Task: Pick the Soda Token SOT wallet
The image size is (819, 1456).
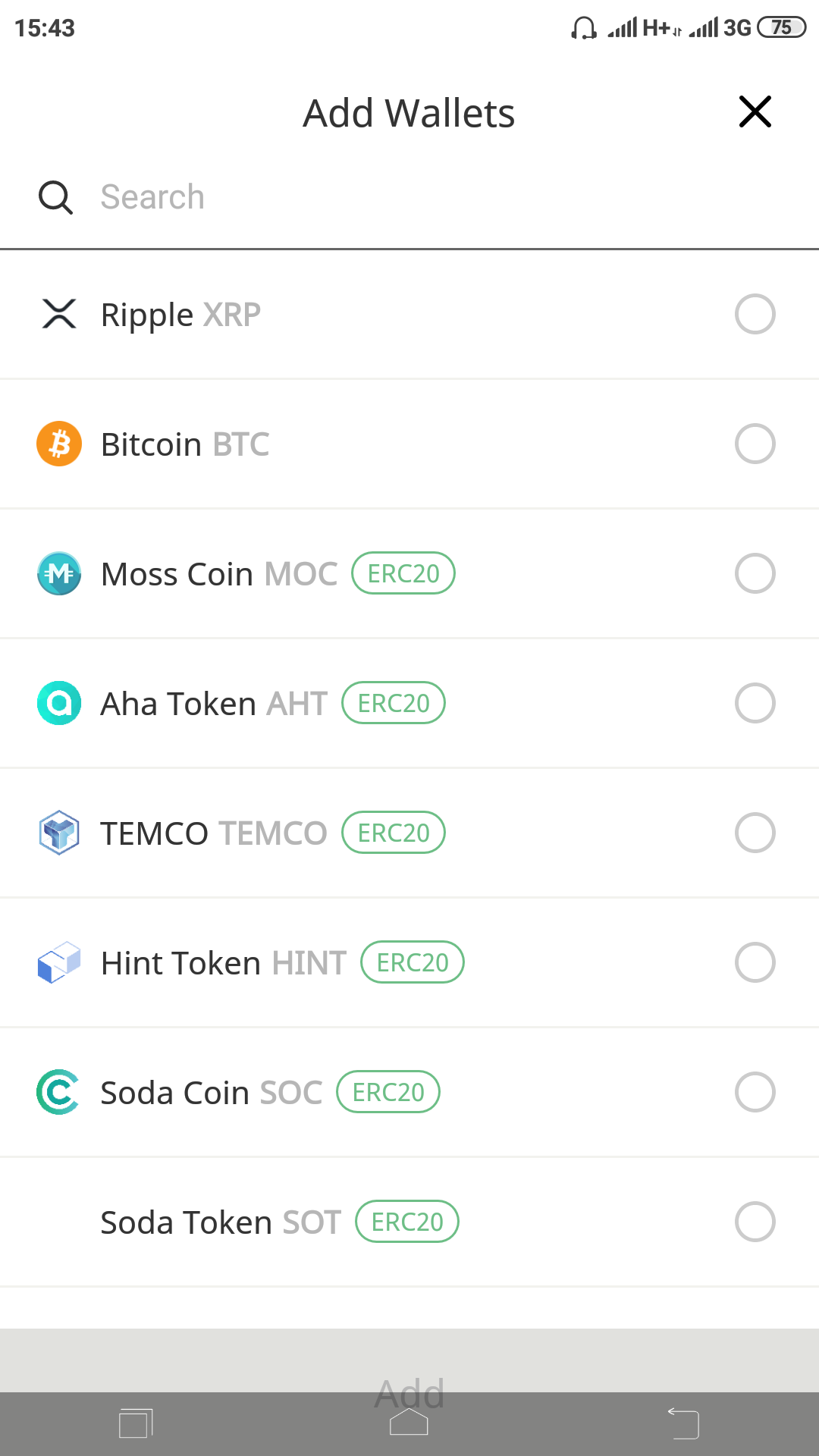Action: [x=409, y=1222]
